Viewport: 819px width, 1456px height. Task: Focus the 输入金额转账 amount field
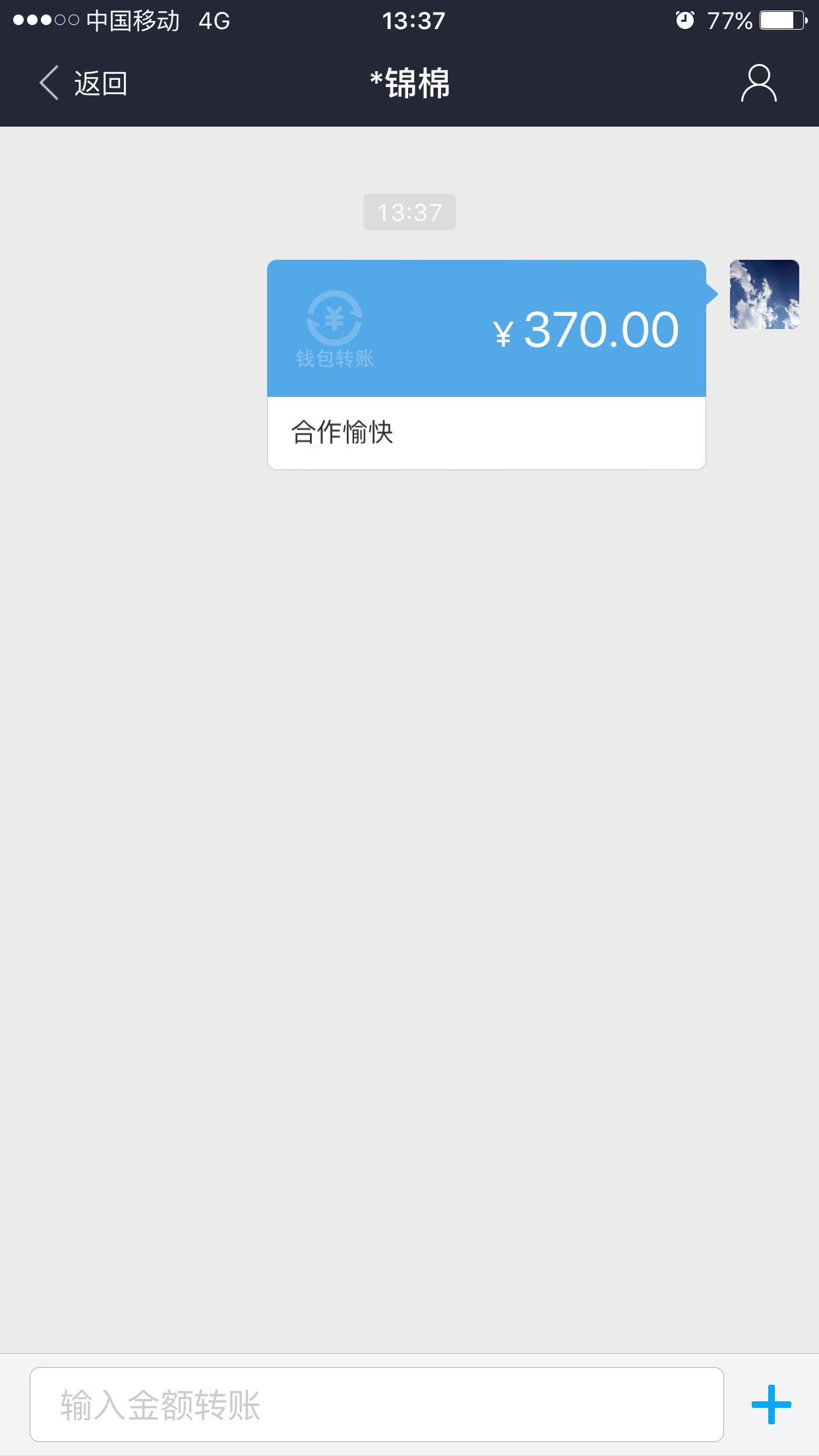[376, 1405]
